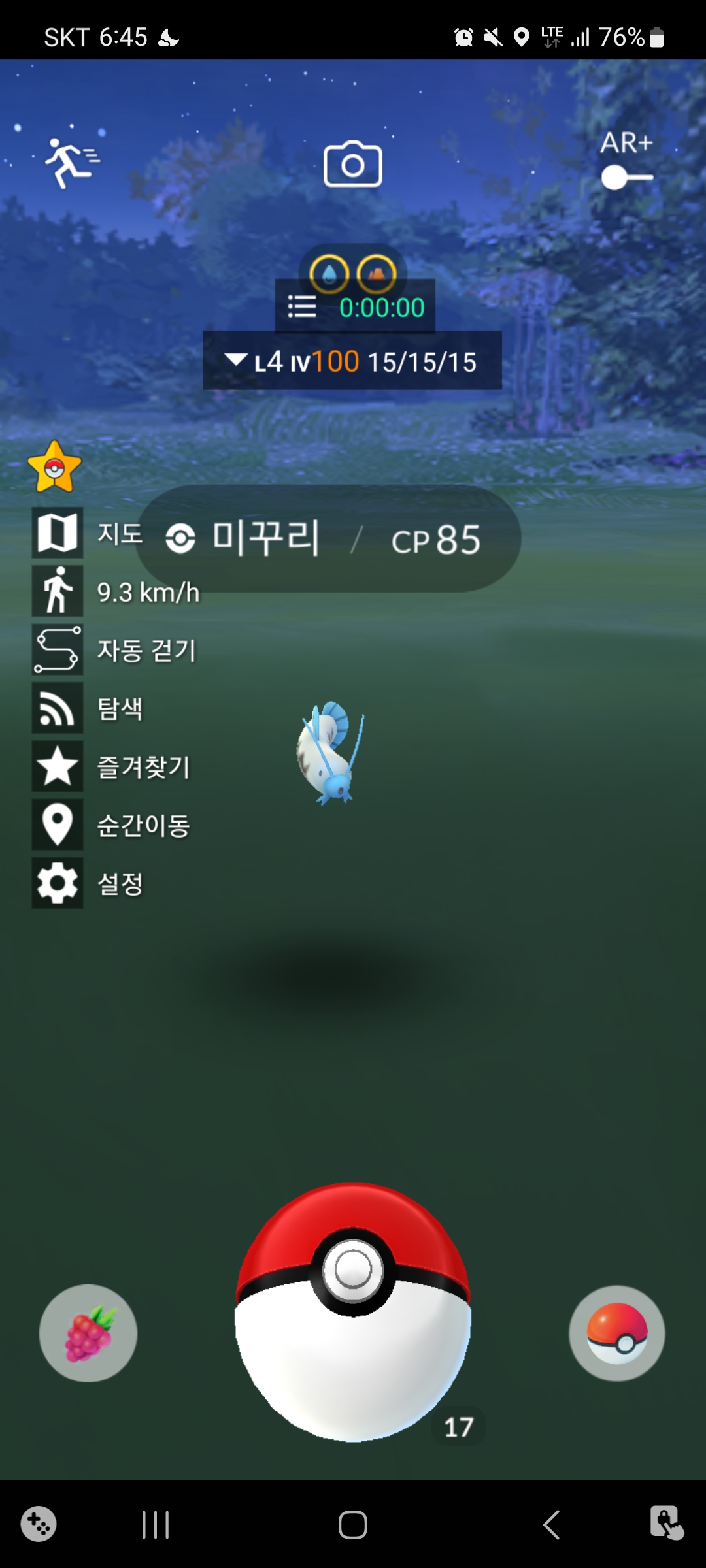706x1568 pixels.
Task: Run away from the encounter
Action: tap(71, 162)
